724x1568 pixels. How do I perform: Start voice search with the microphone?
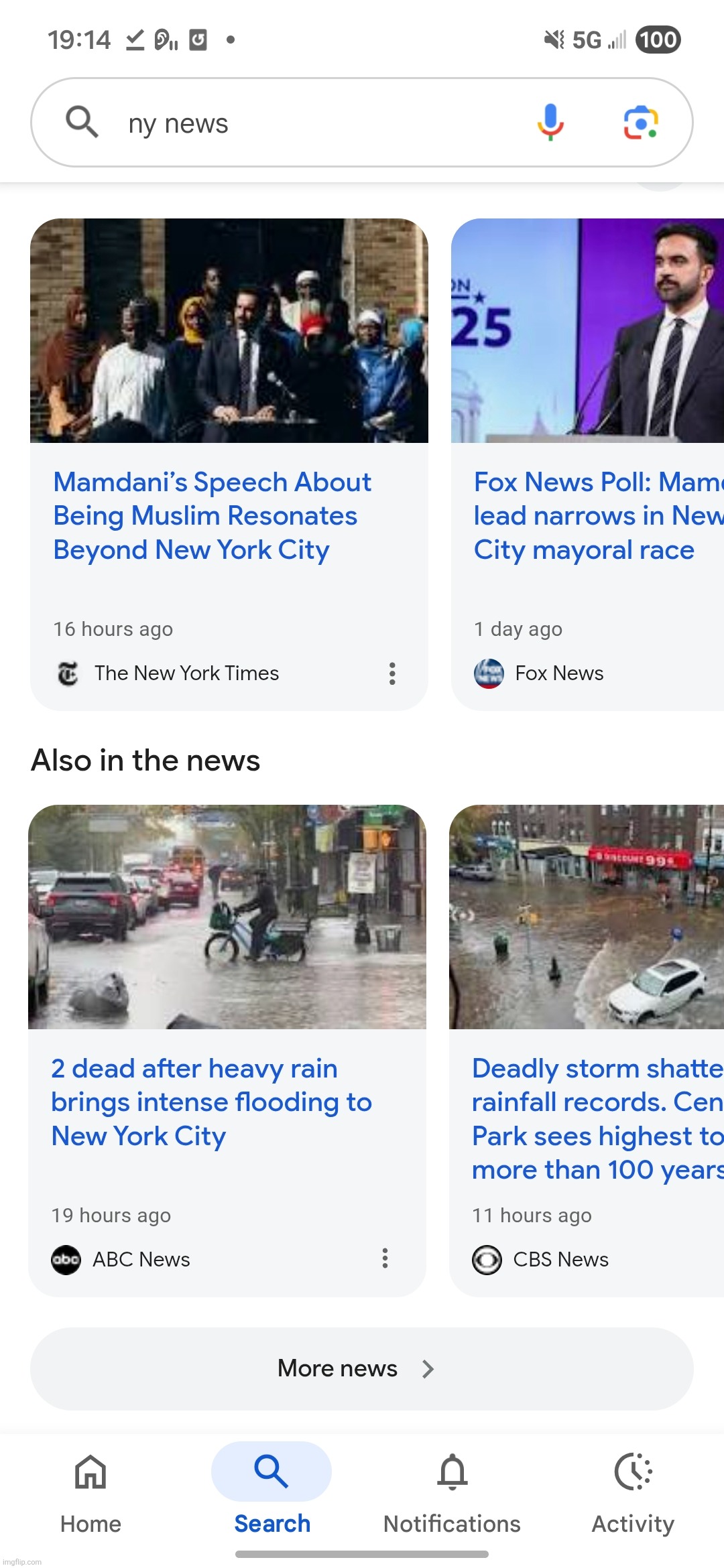click(550, 123)
